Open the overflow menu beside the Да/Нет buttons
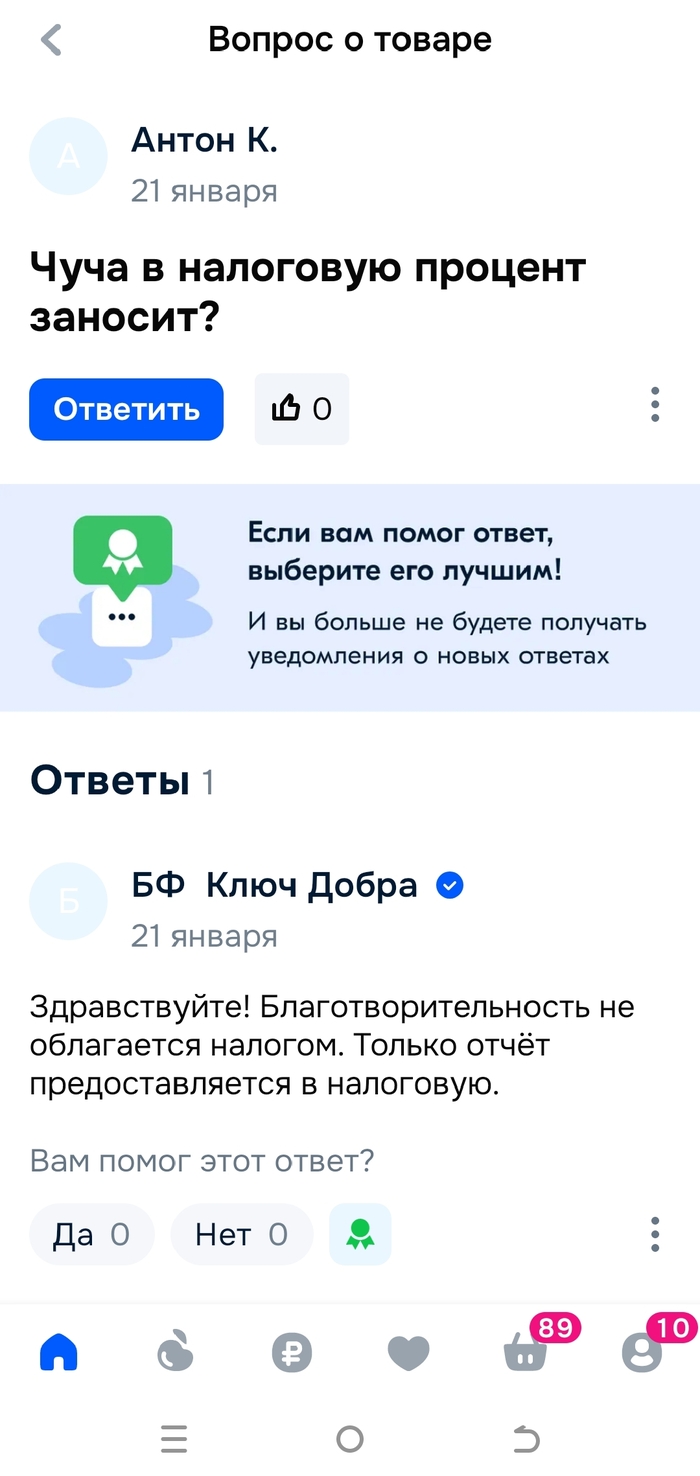Image resolution: width=700 pixels, height=1476 pixels. pos(655,1235)
